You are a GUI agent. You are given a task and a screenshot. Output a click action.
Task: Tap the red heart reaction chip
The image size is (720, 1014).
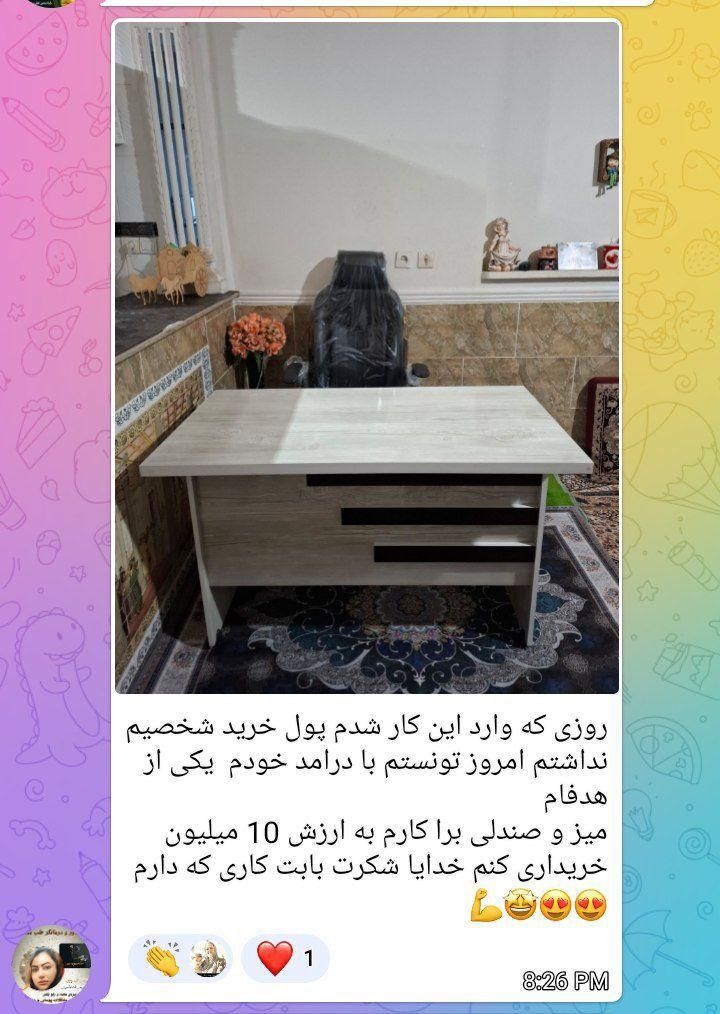coord(285,959)
